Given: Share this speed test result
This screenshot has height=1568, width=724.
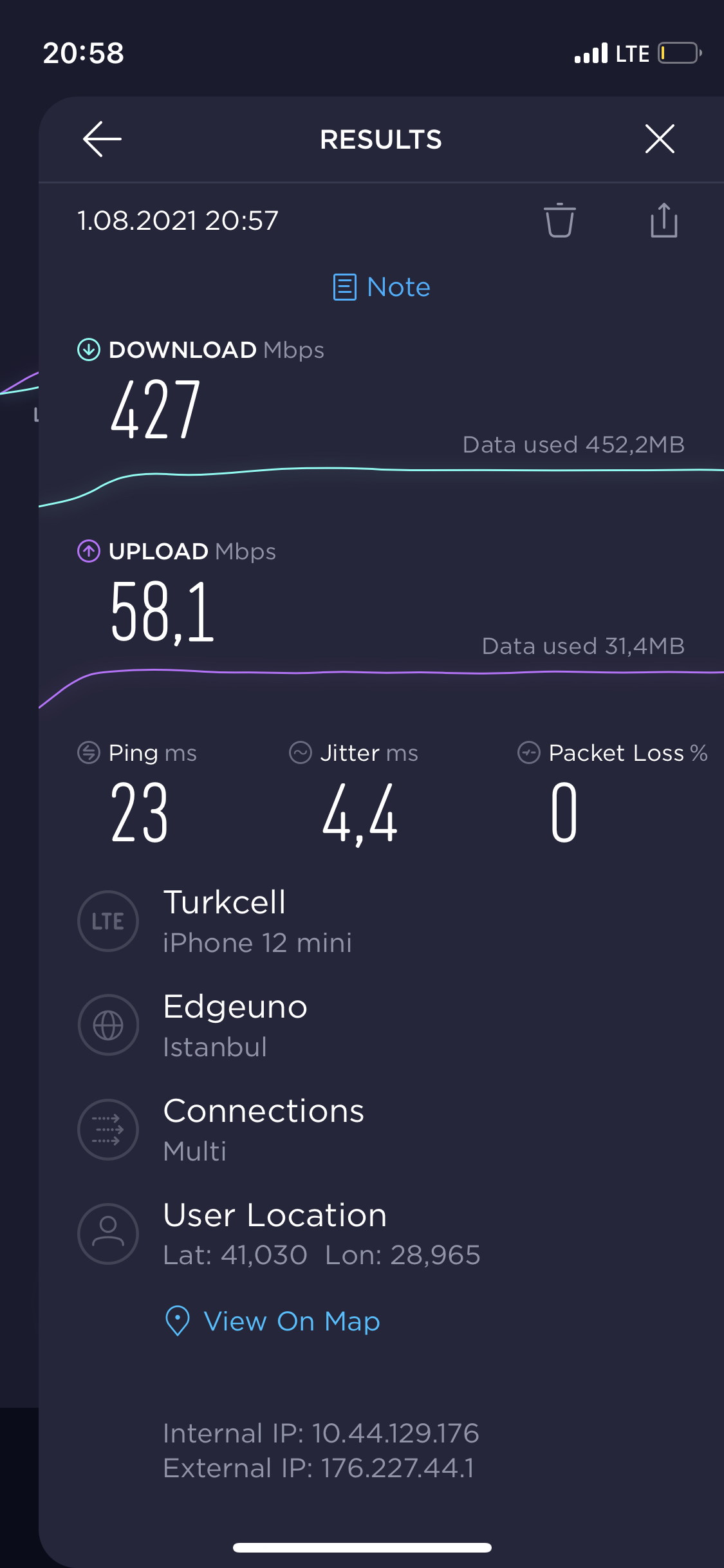Looking at the screenshot, I should click(664, 220).
